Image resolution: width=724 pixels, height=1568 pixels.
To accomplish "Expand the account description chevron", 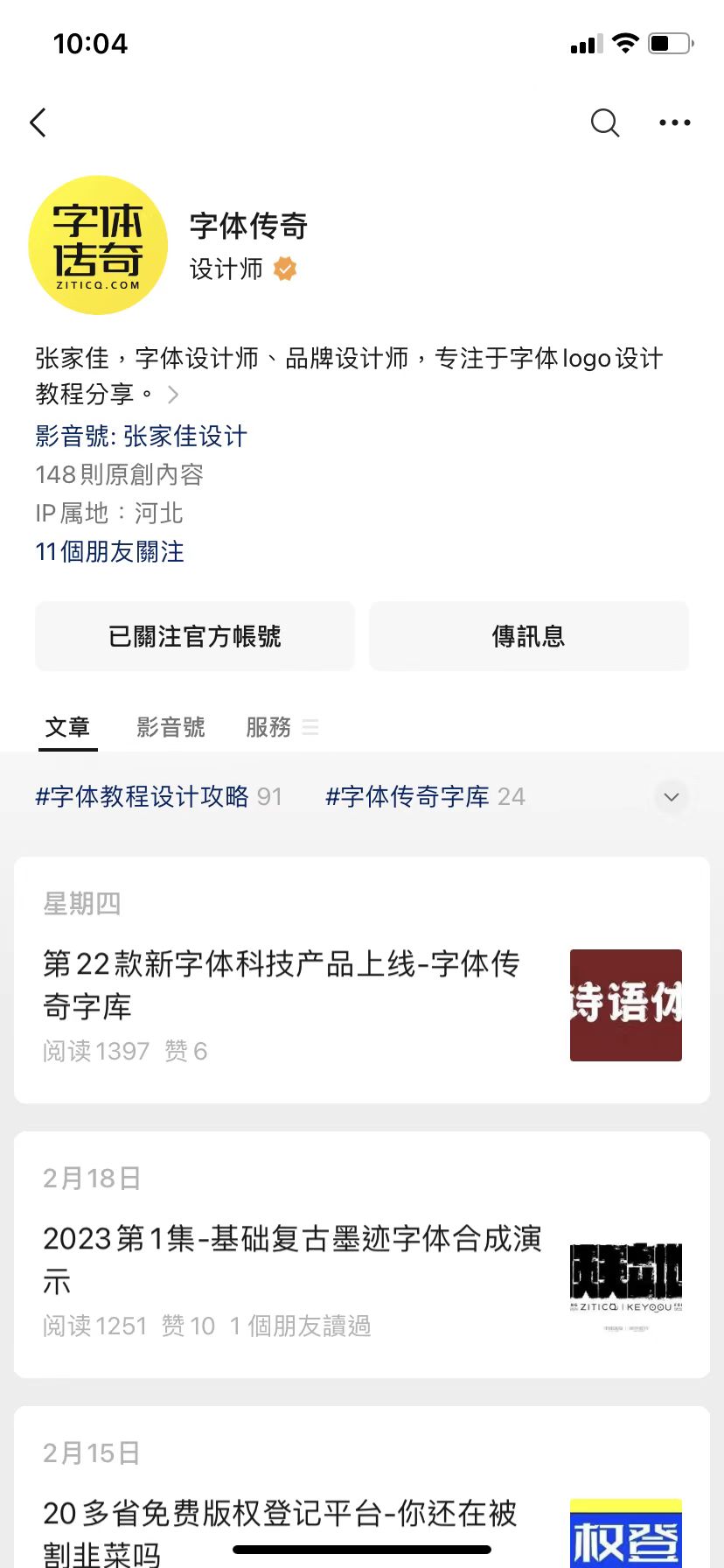I will tap(173, 395).
